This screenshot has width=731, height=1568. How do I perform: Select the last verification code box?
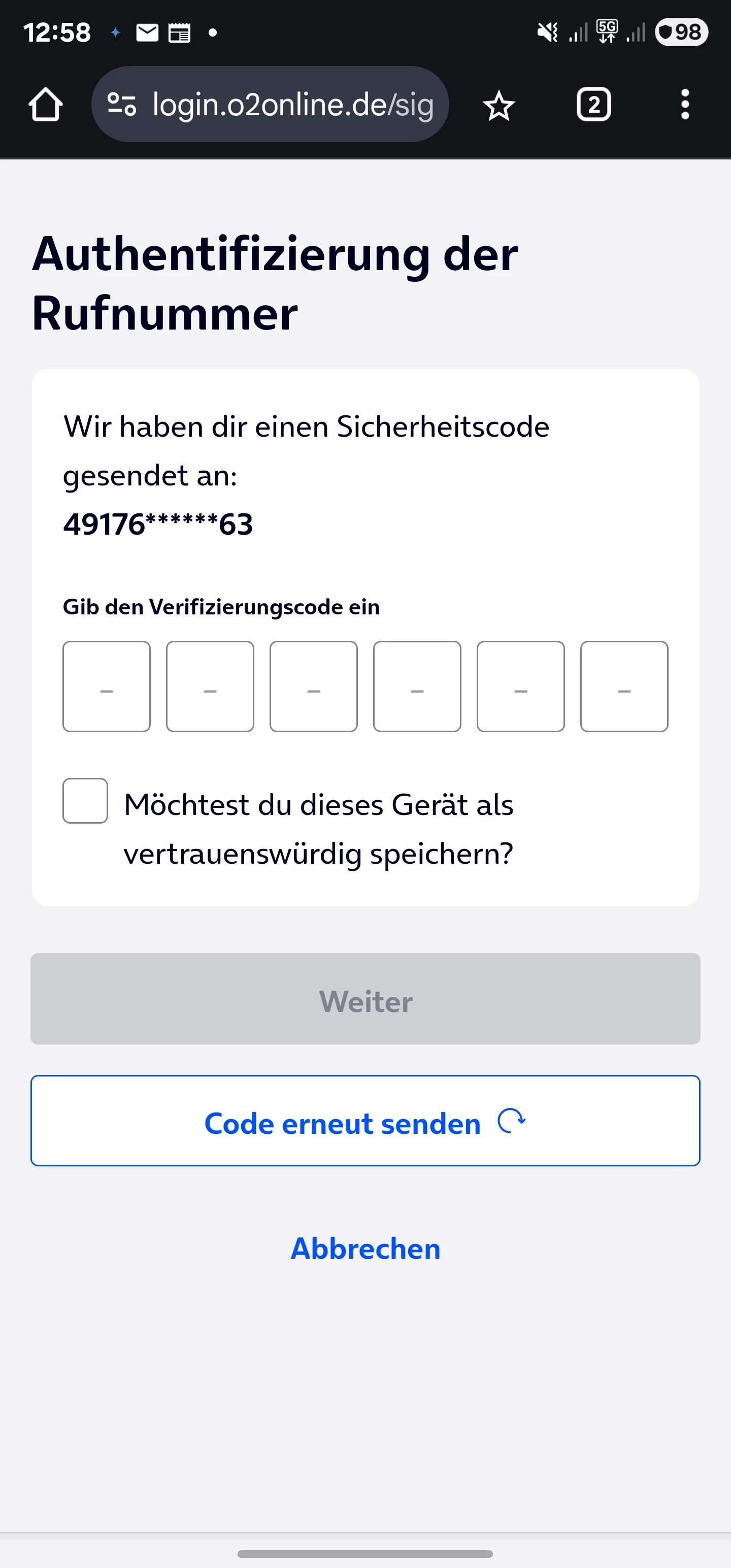[x=624, y=686]
